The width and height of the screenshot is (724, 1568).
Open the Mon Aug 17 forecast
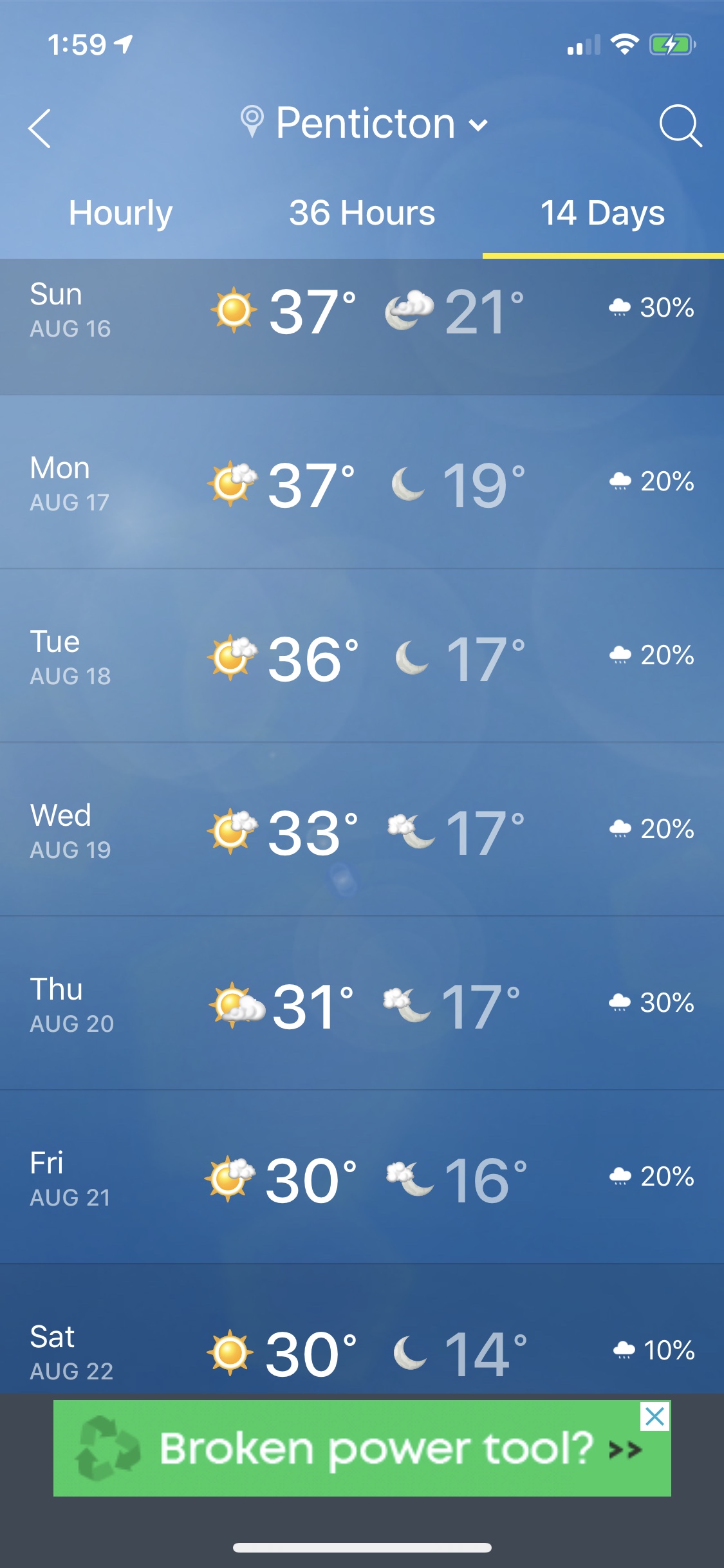click(362, 484)
